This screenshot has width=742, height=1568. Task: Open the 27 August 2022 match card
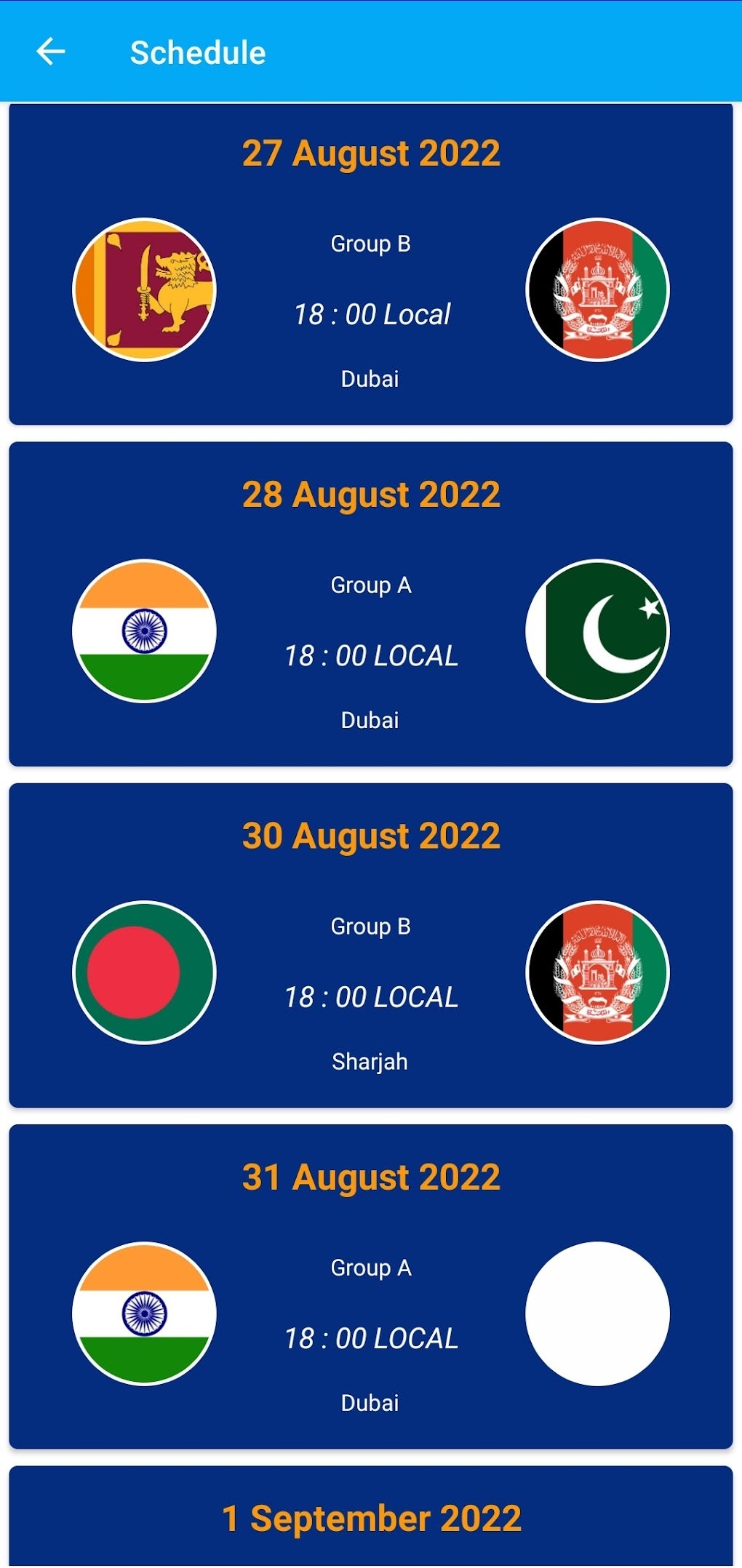(x=371, y=263)
